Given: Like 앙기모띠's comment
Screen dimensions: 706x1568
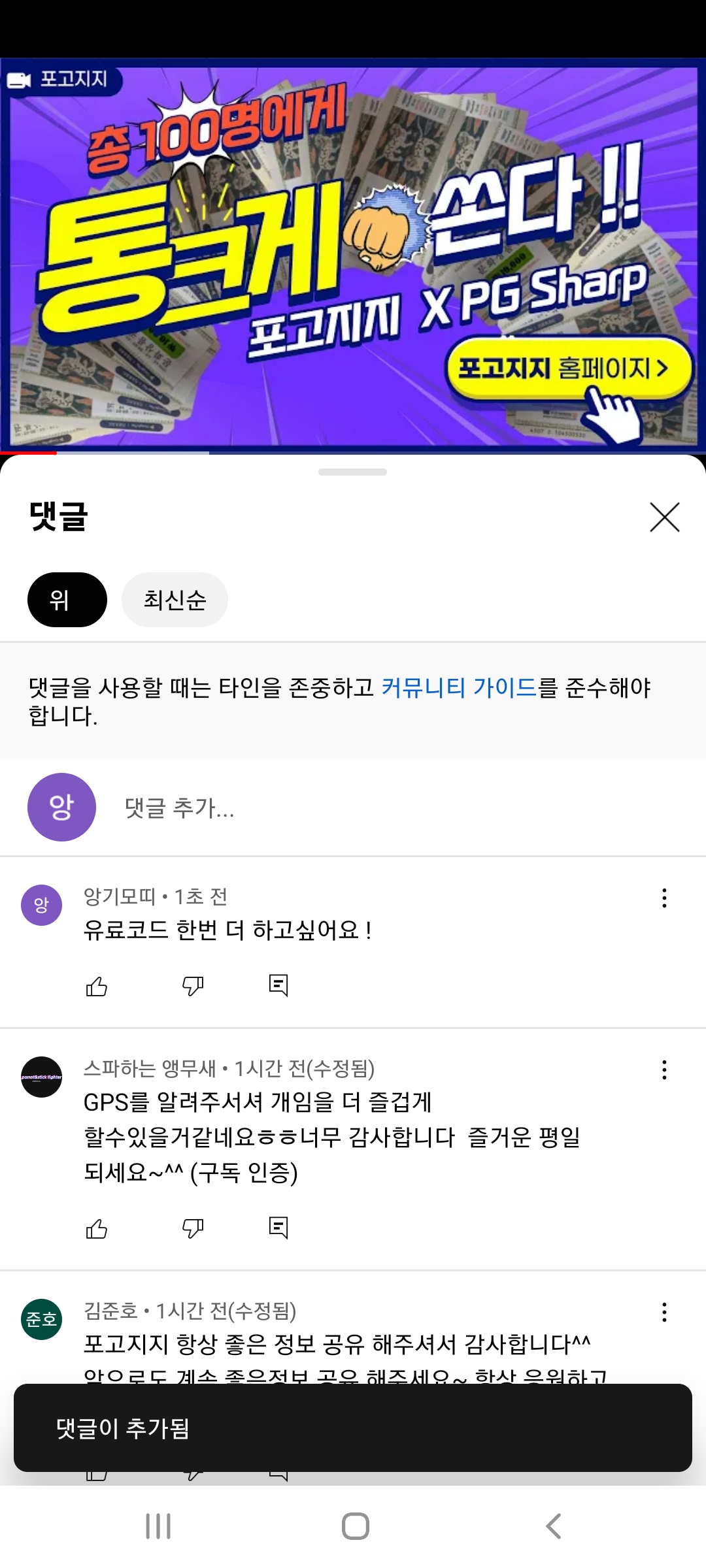Looking at the screenshot, I should tap(97, 986).
